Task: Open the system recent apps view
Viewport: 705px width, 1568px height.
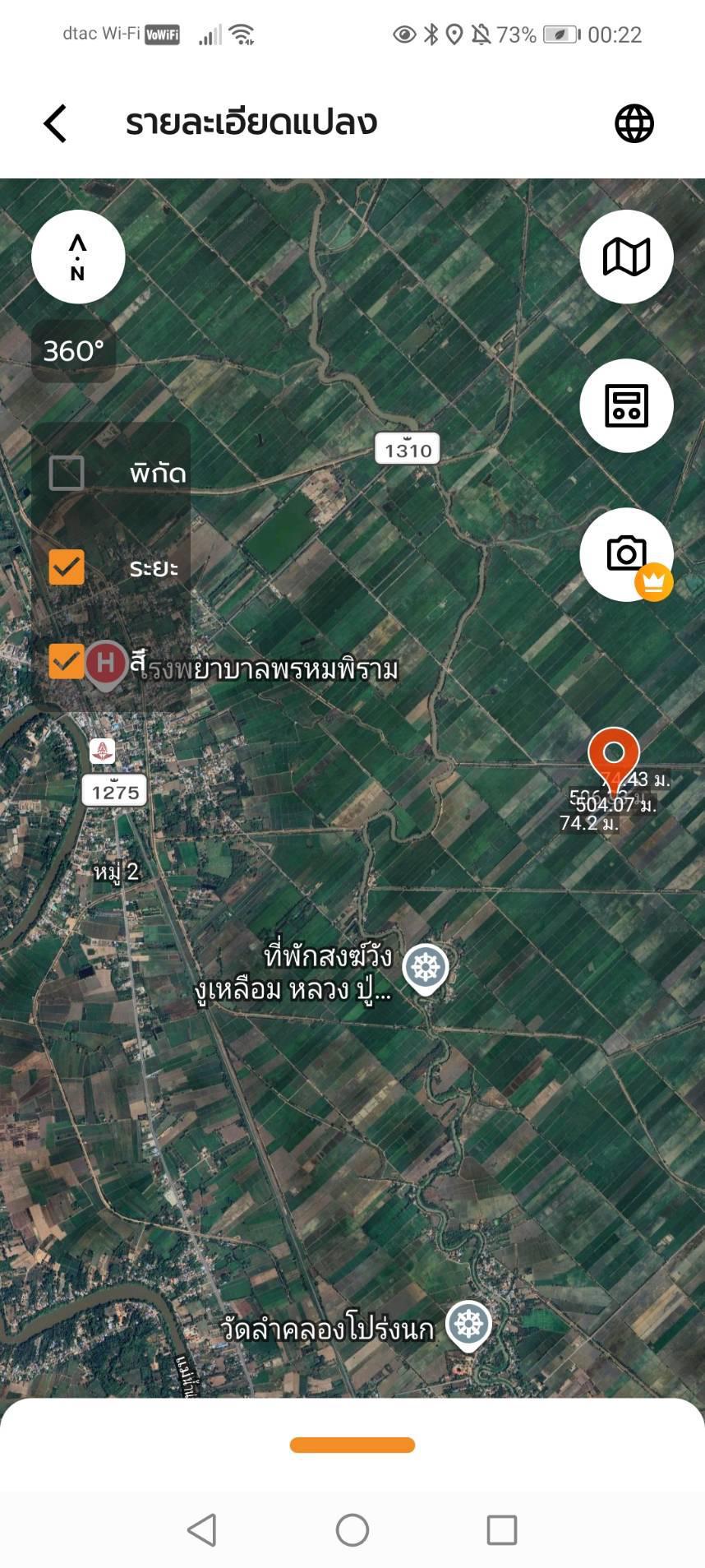Action: pos(501,1530)
